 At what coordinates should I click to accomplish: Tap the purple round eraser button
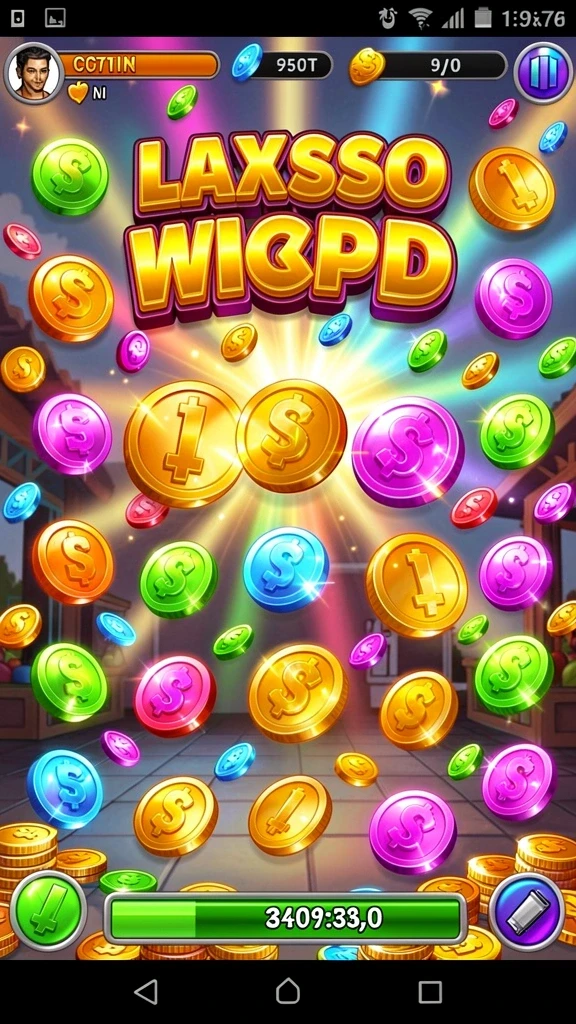pyautogui.click(x=527, y=912)
